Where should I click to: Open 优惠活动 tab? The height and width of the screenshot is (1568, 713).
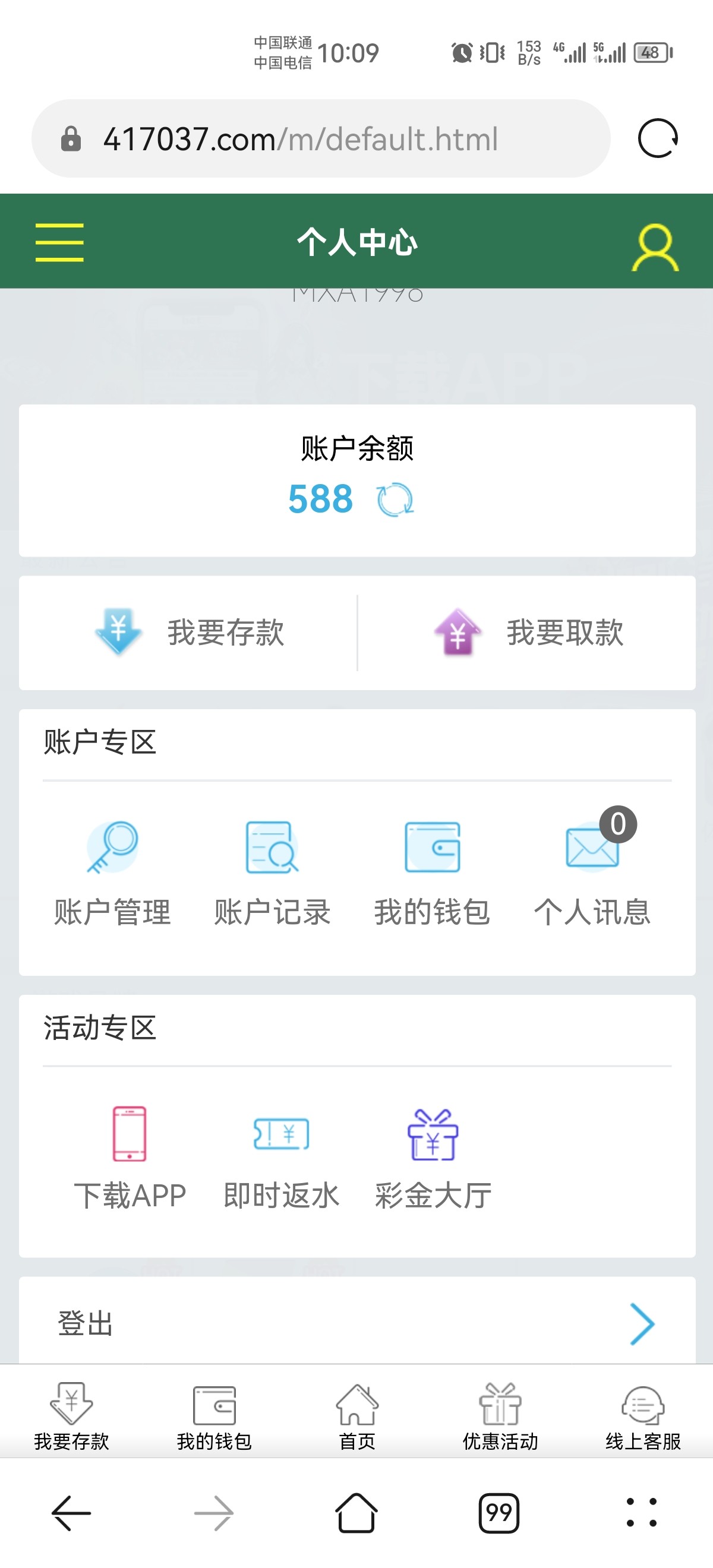(x=500, y=1416)
